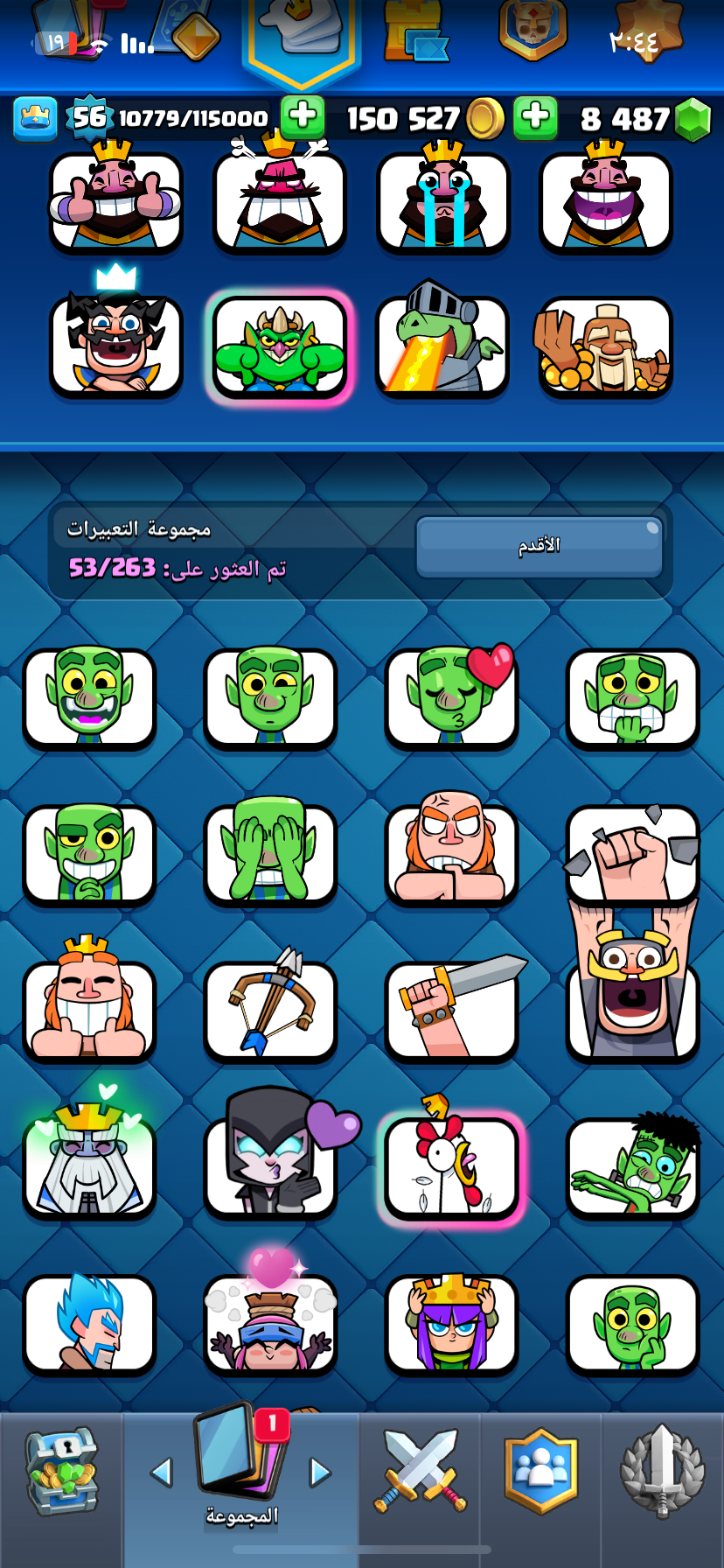Tap the left arrow beside المجموعة
724x1568 pixels.
click(162, 1472)
